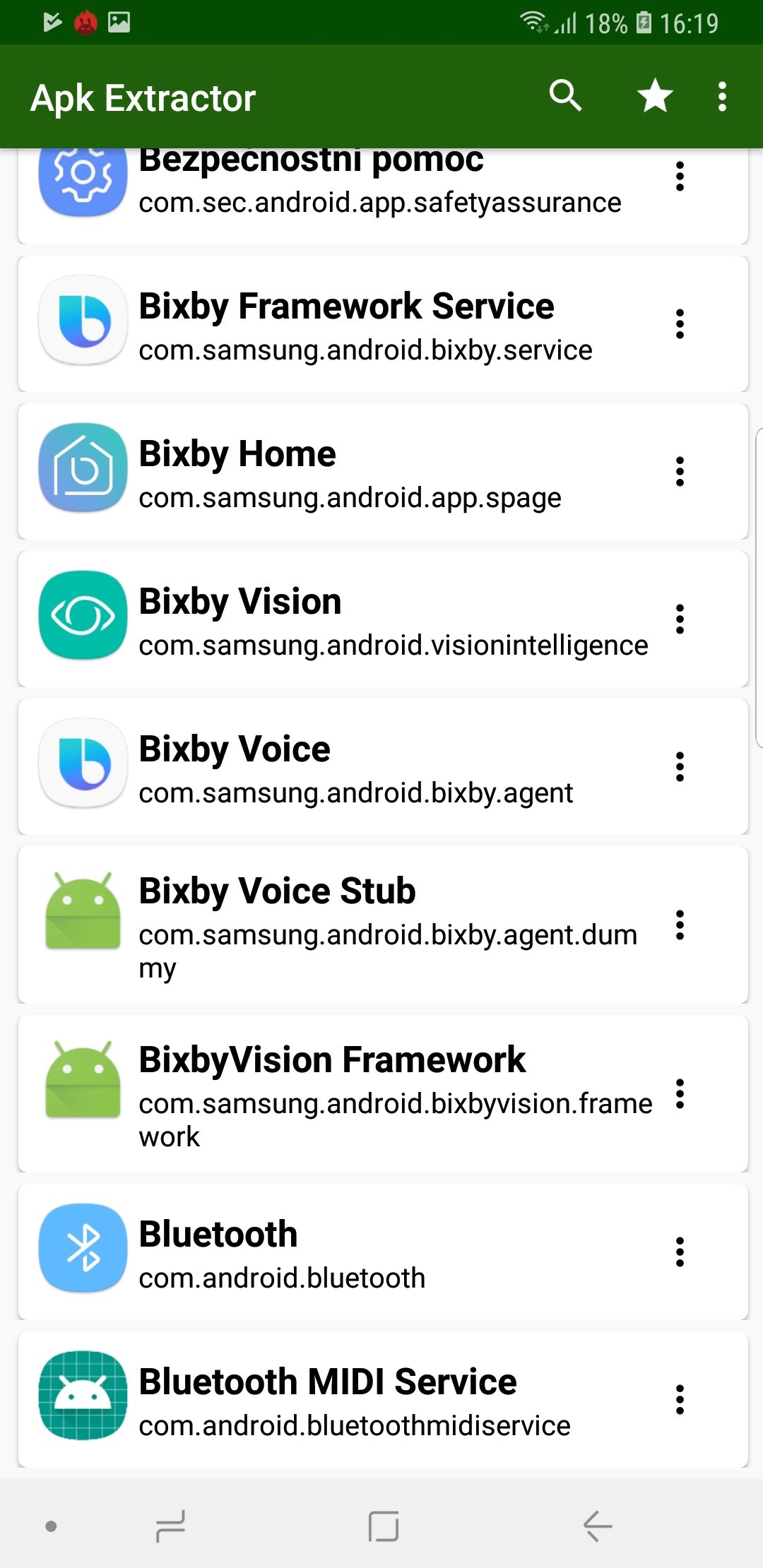Open options for BixbyVision Framework
The width and height of the screenshot is (763, 1568).
point(680,1094)
